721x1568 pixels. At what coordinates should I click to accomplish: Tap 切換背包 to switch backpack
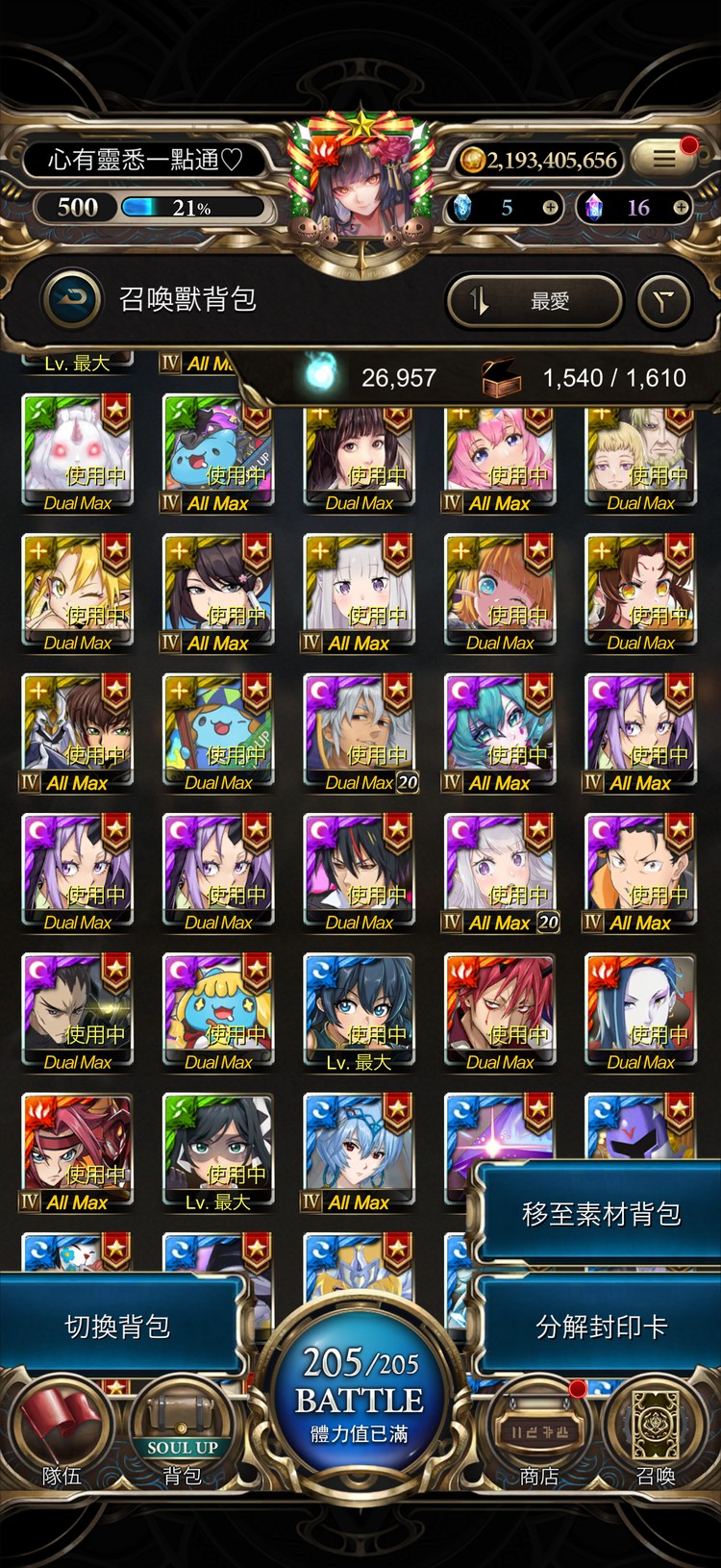(117, 1327)
